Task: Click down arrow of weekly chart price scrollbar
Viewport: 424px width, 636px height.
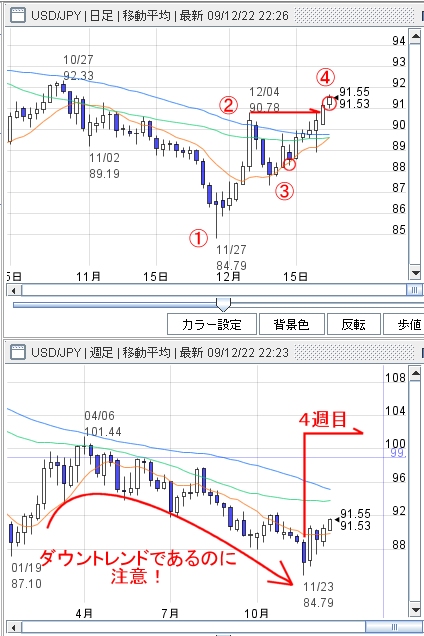Action: tap(415, 610)
